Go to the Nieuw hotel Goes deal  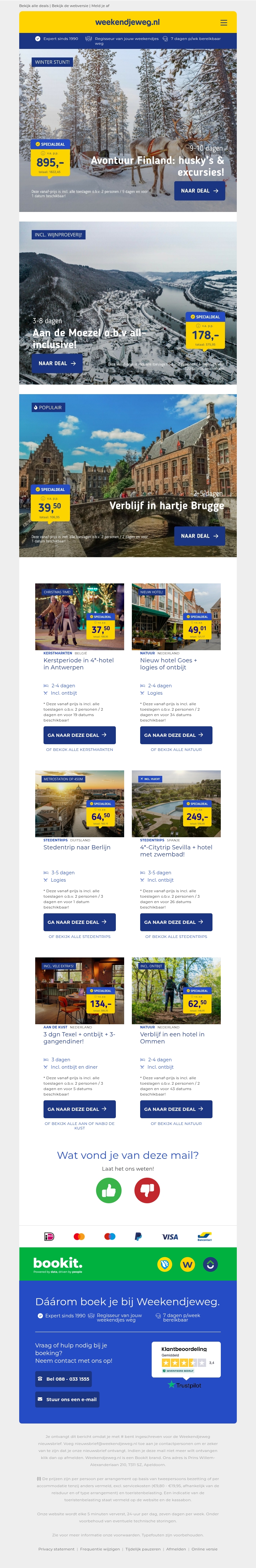click(176, 735)
